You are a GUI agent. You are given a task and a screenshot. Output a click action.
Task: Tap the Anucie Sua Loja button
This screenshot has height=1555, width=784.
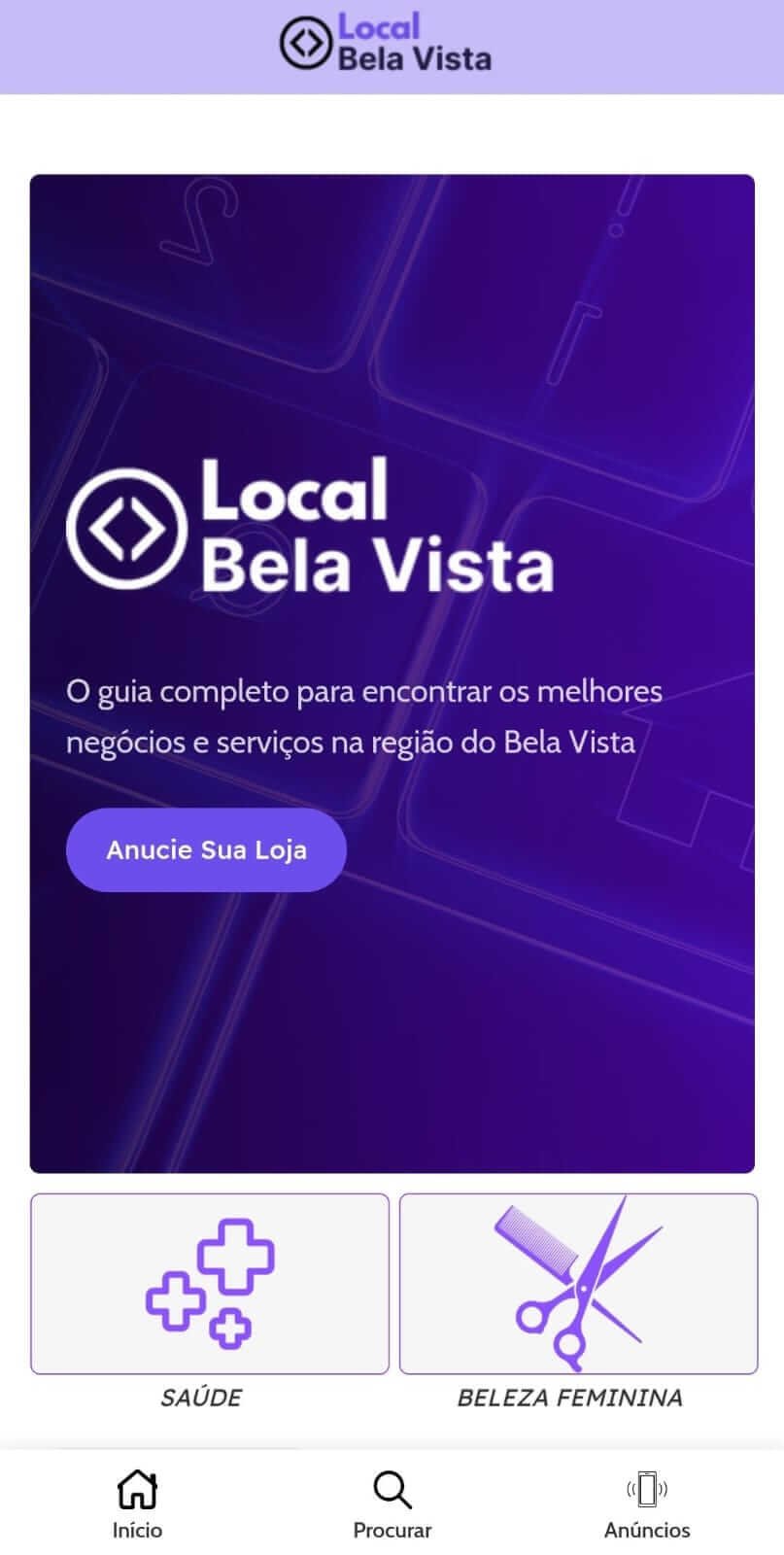point(206,849)
